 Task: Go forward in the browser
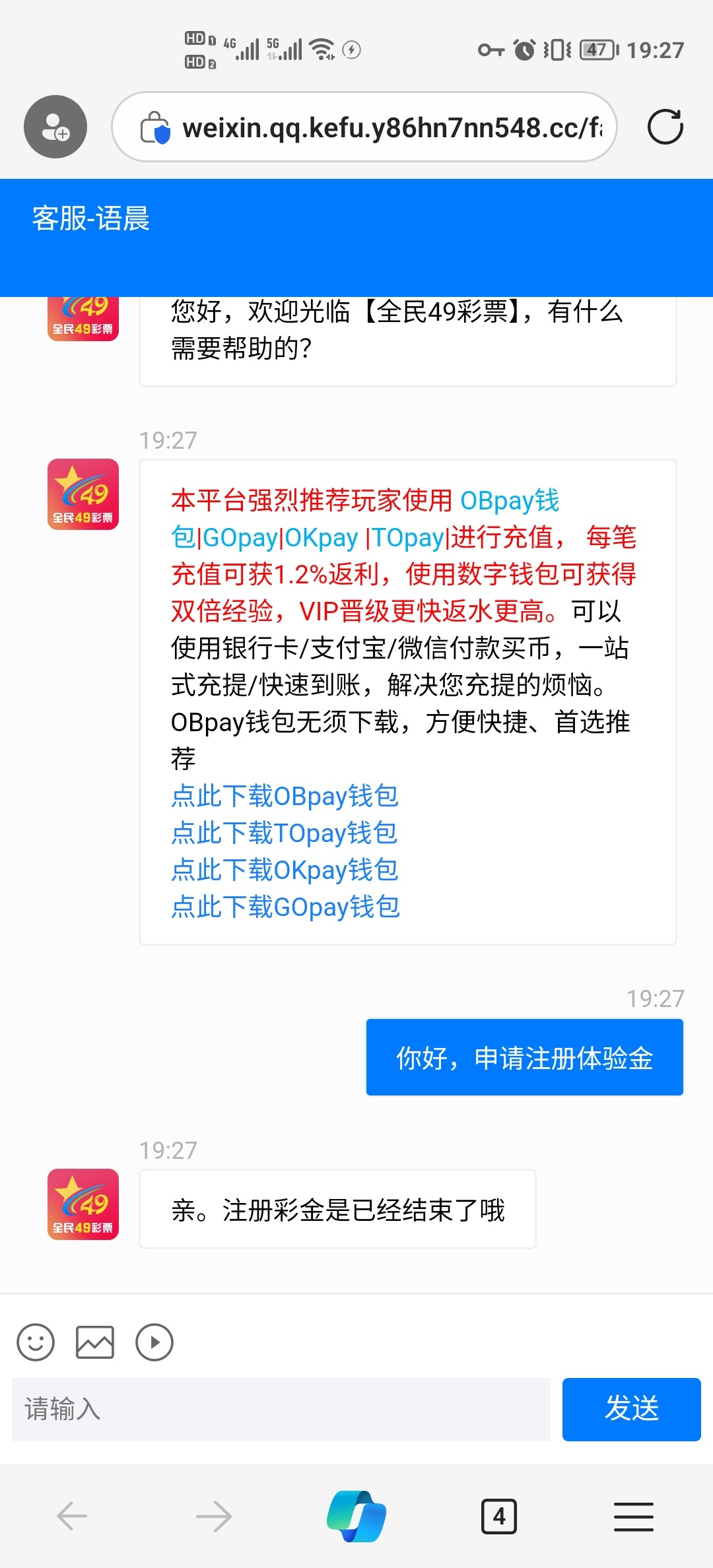point(214,1516)
